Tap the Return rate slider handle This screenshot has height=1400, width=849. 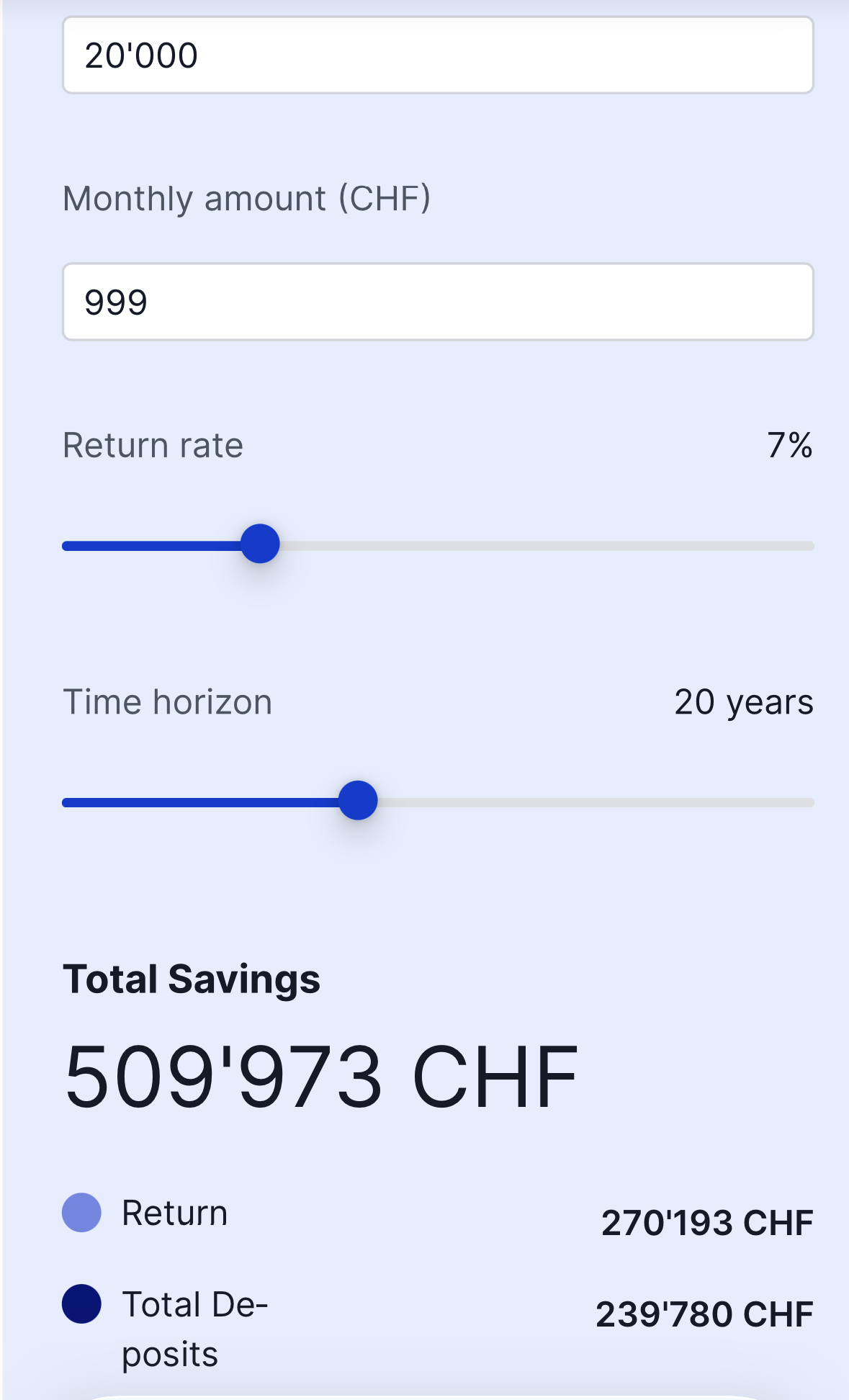pyautogui.click(x=260, y=544)
